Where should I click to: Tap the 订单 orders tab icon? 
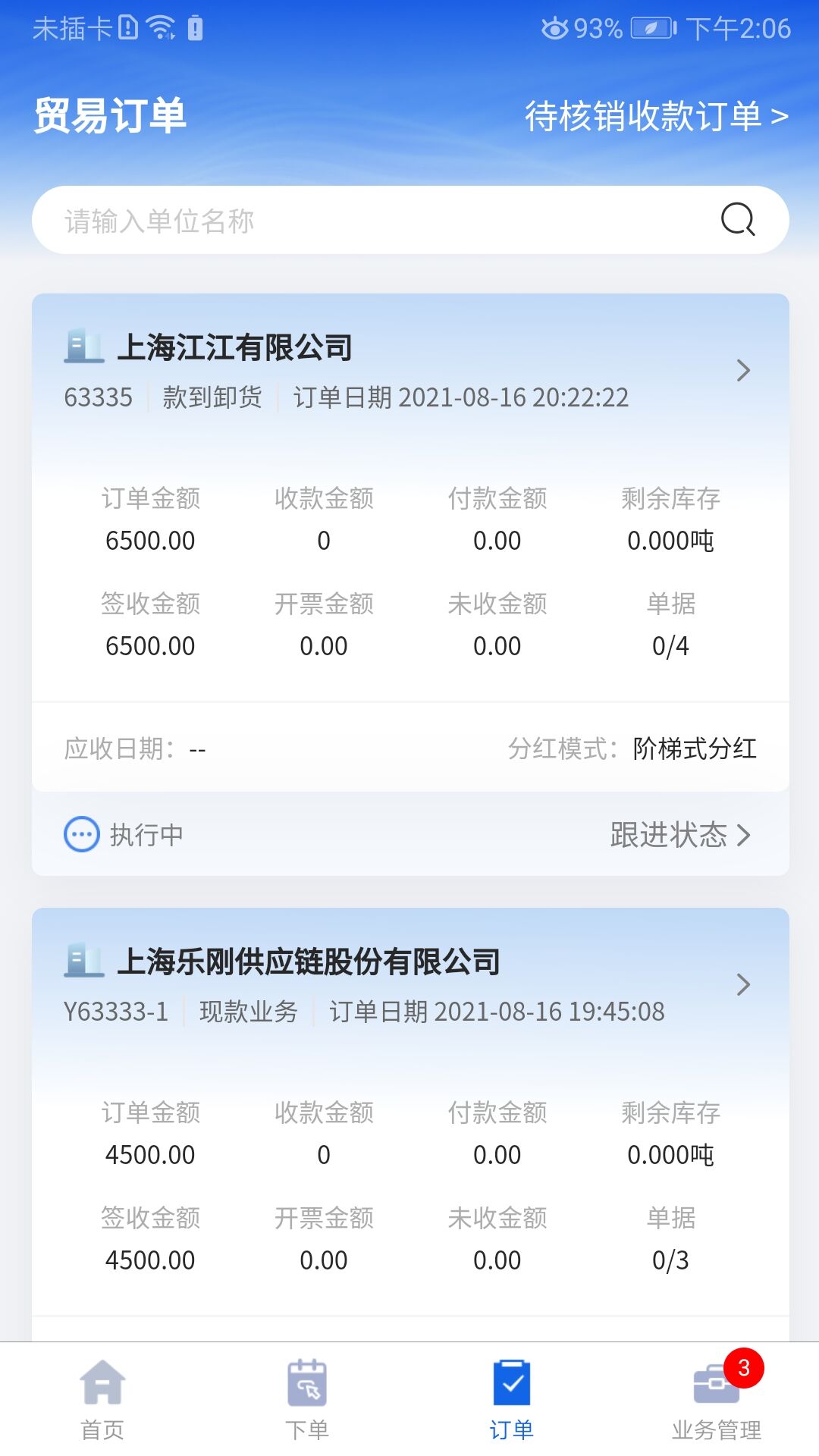512,1382
